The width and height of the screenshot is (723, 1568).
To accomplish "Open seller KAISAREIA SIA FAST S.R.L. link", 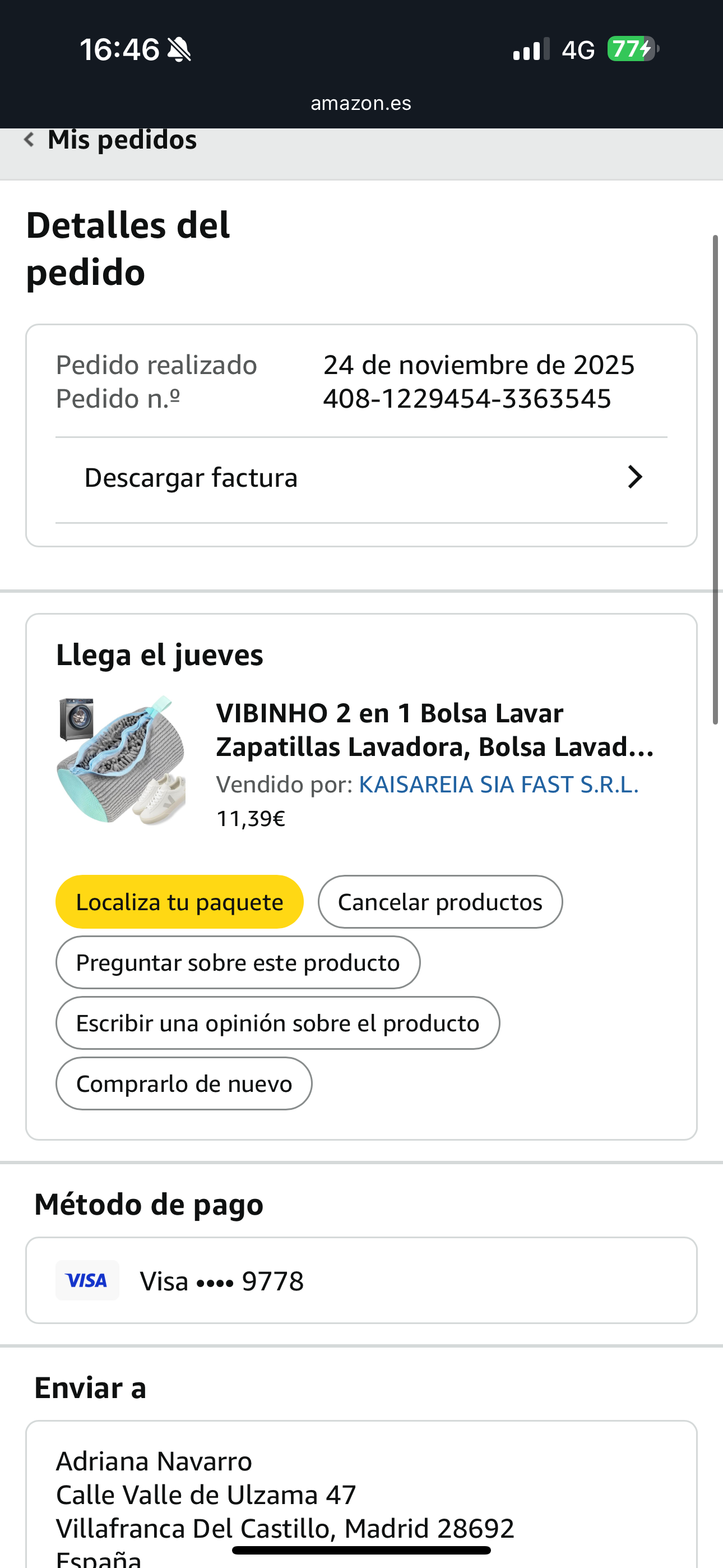I will click(x=498, y=785).
